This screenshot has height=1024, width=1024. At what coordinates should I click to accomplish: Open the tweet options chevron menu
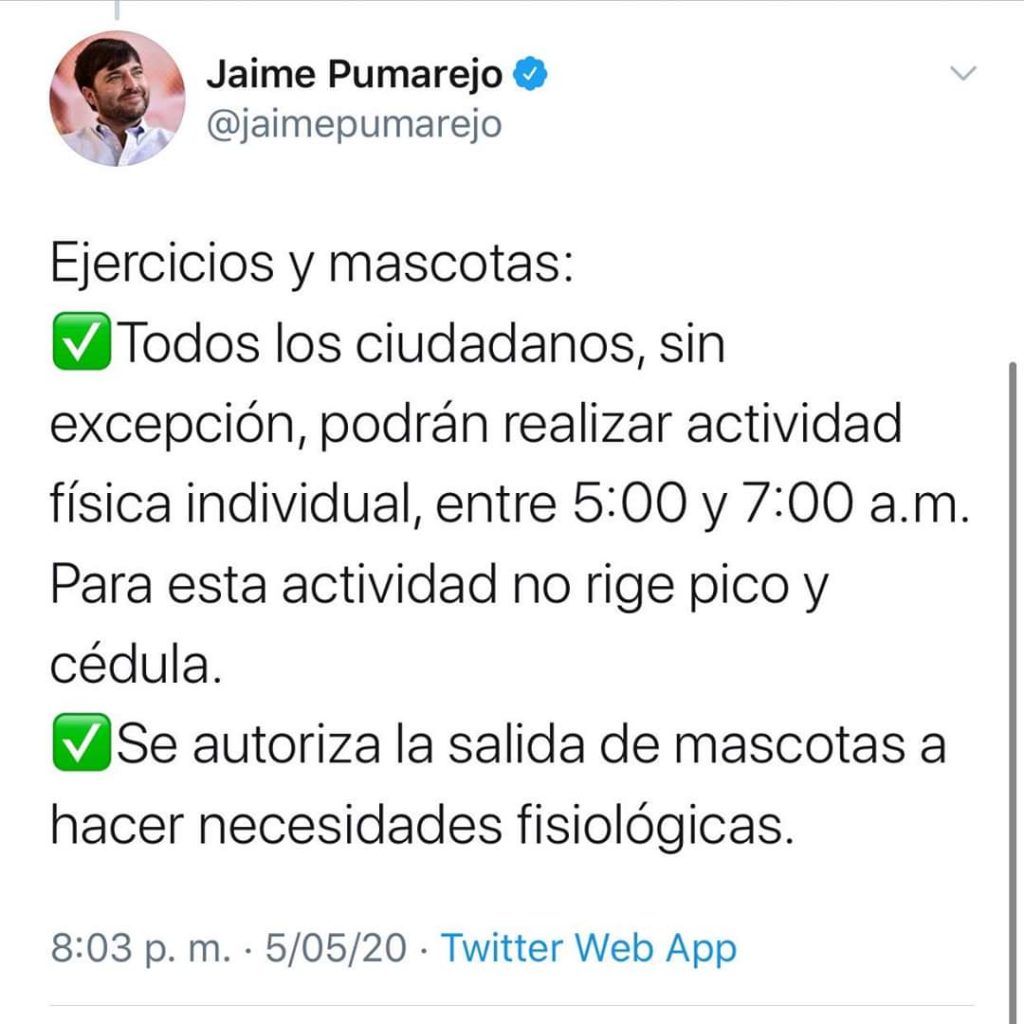[961, 74]
